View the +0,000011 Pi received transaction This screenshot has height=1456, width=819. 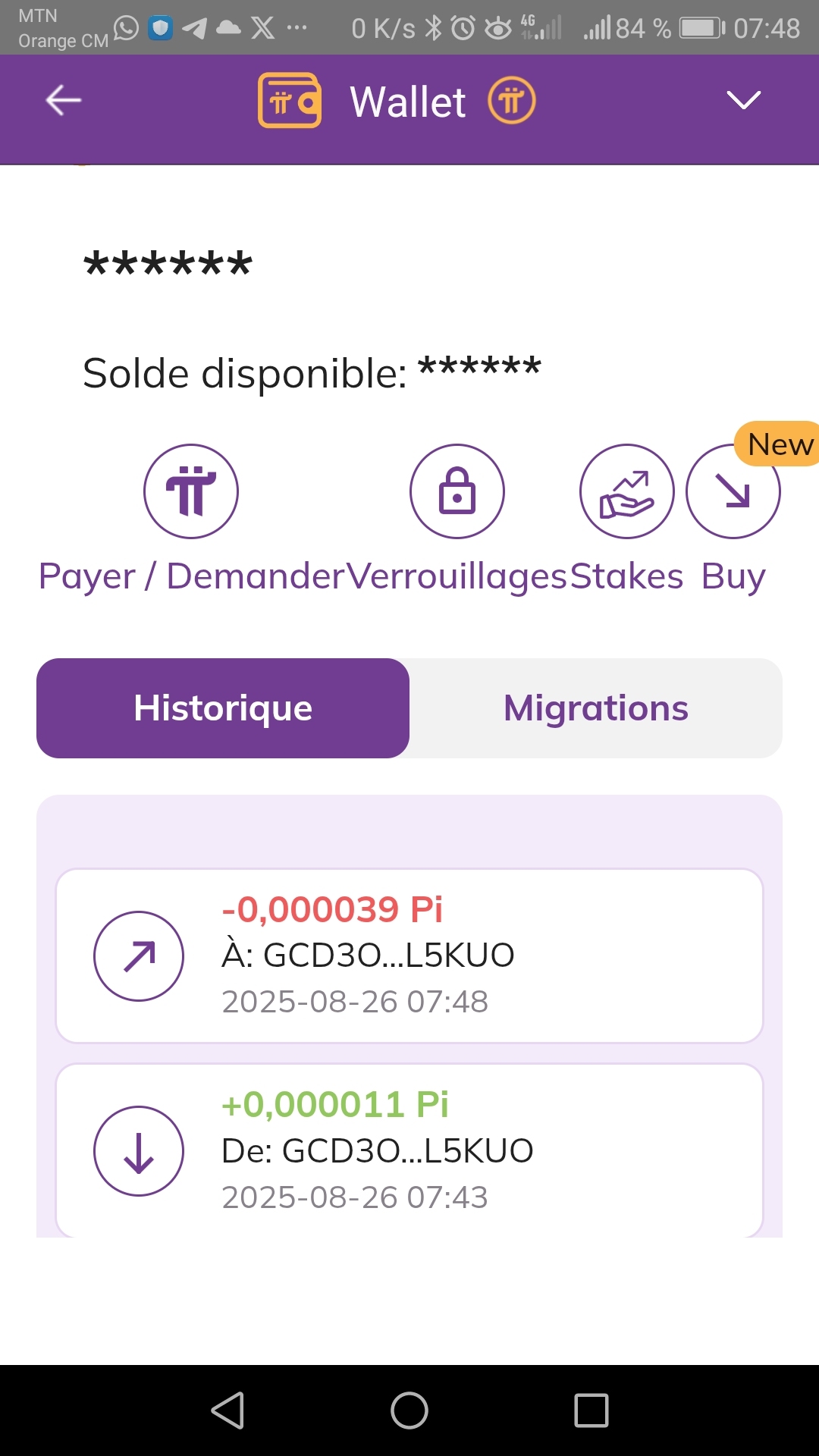click(409, 1150)
